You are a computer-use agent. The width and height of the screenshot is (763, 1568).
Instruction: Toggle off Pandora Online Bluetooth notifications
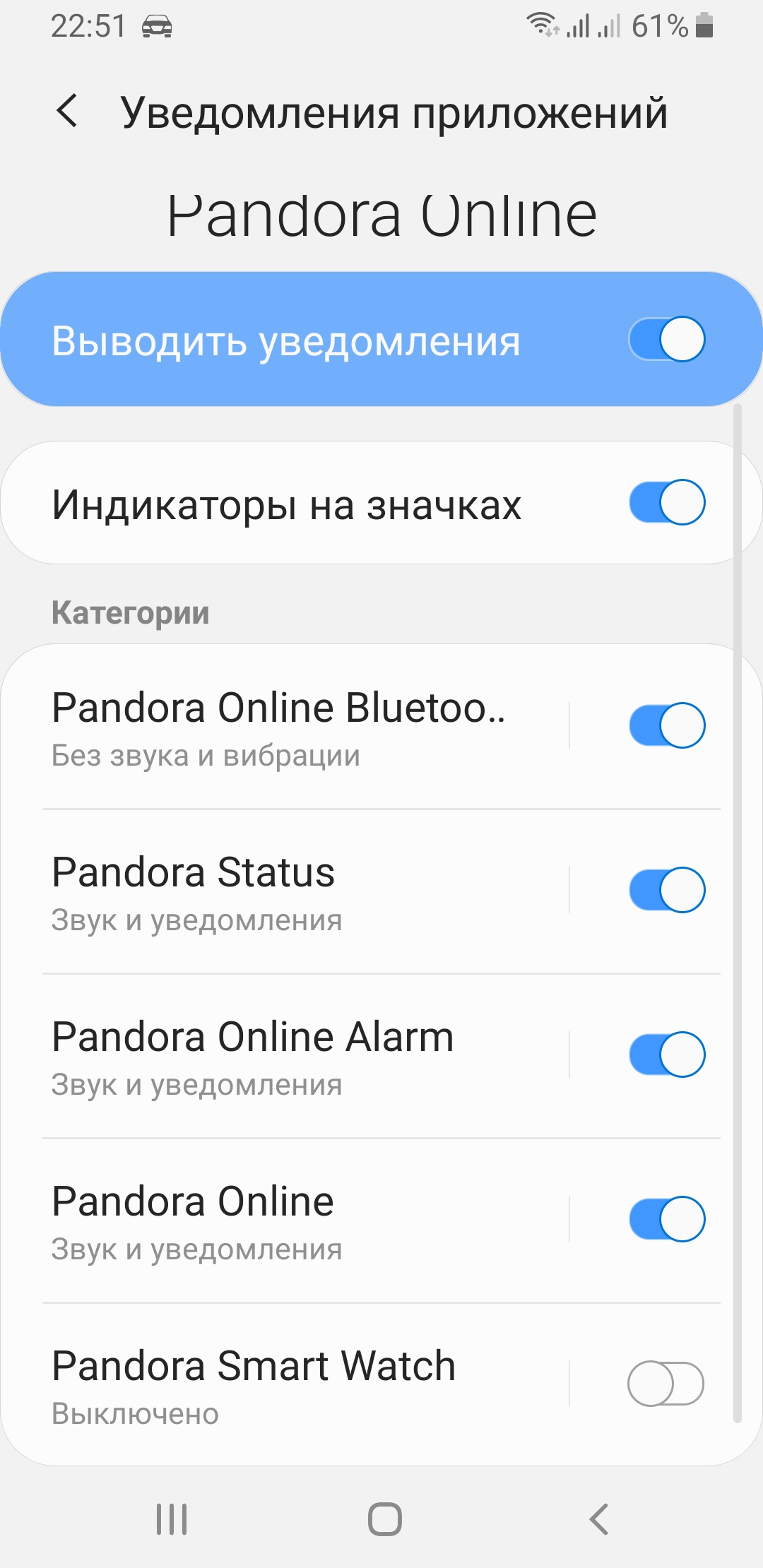[x=667, y=725]
